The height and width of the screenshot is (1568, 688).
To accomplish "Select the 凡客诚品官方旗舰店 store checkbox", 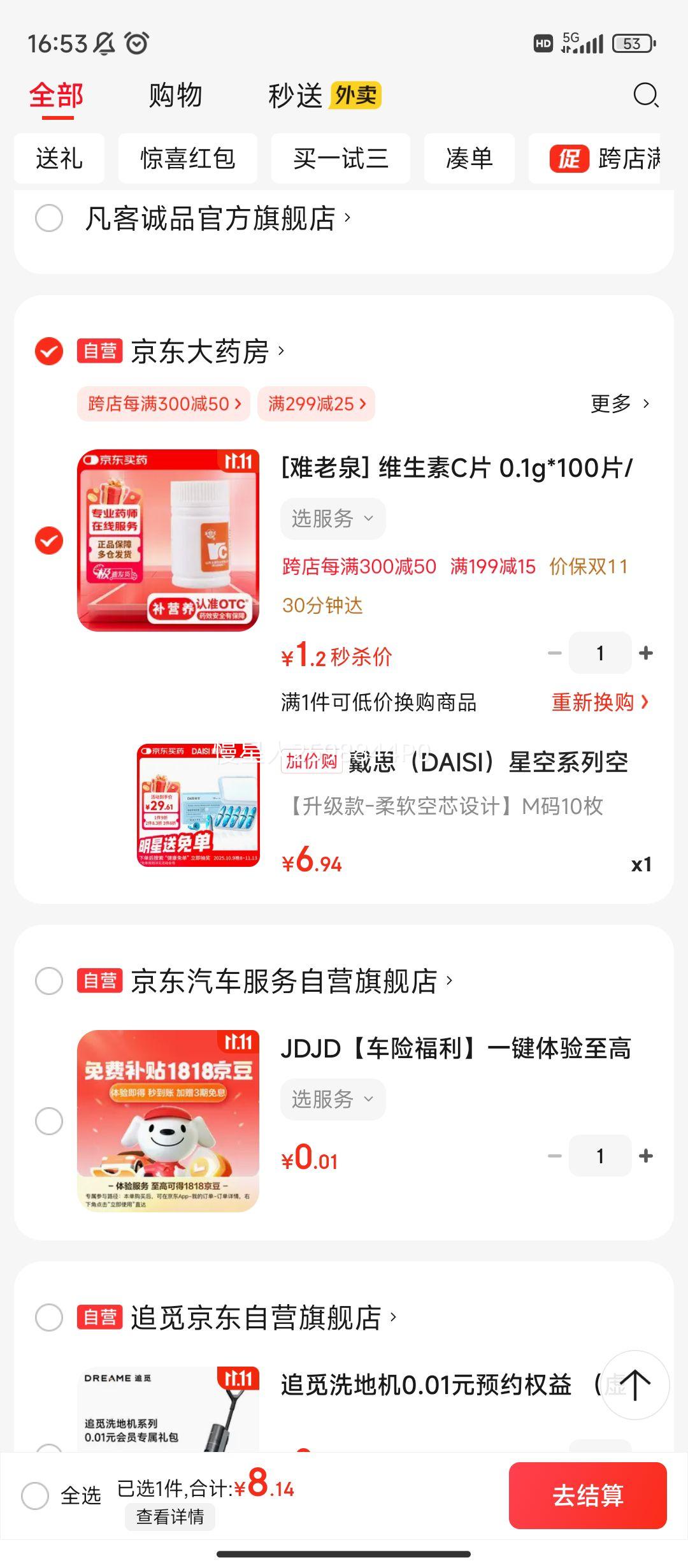I will click(x=48, y=219).
